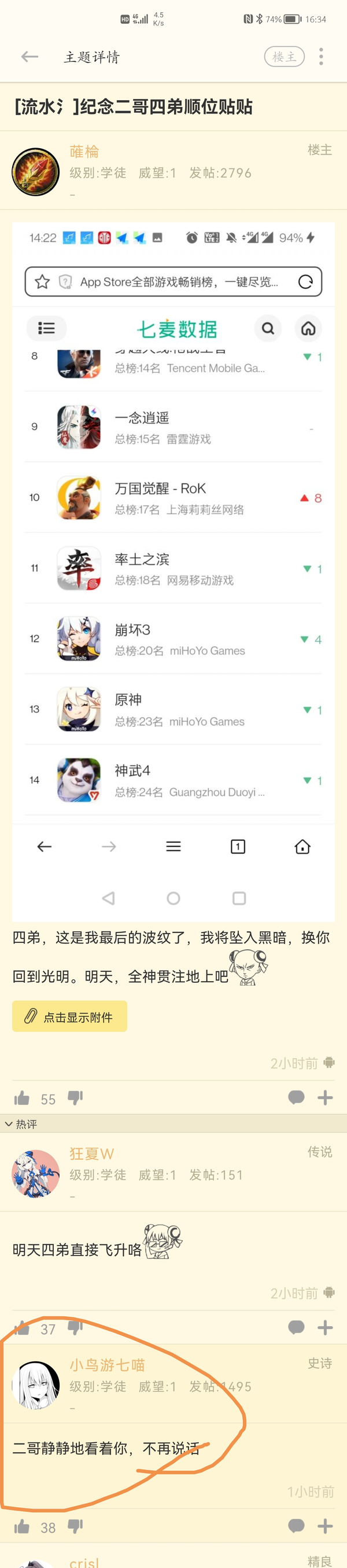Like the main post with 55 likes
The width and height of the screenshot is (347, 1568).
(22, 1098)
